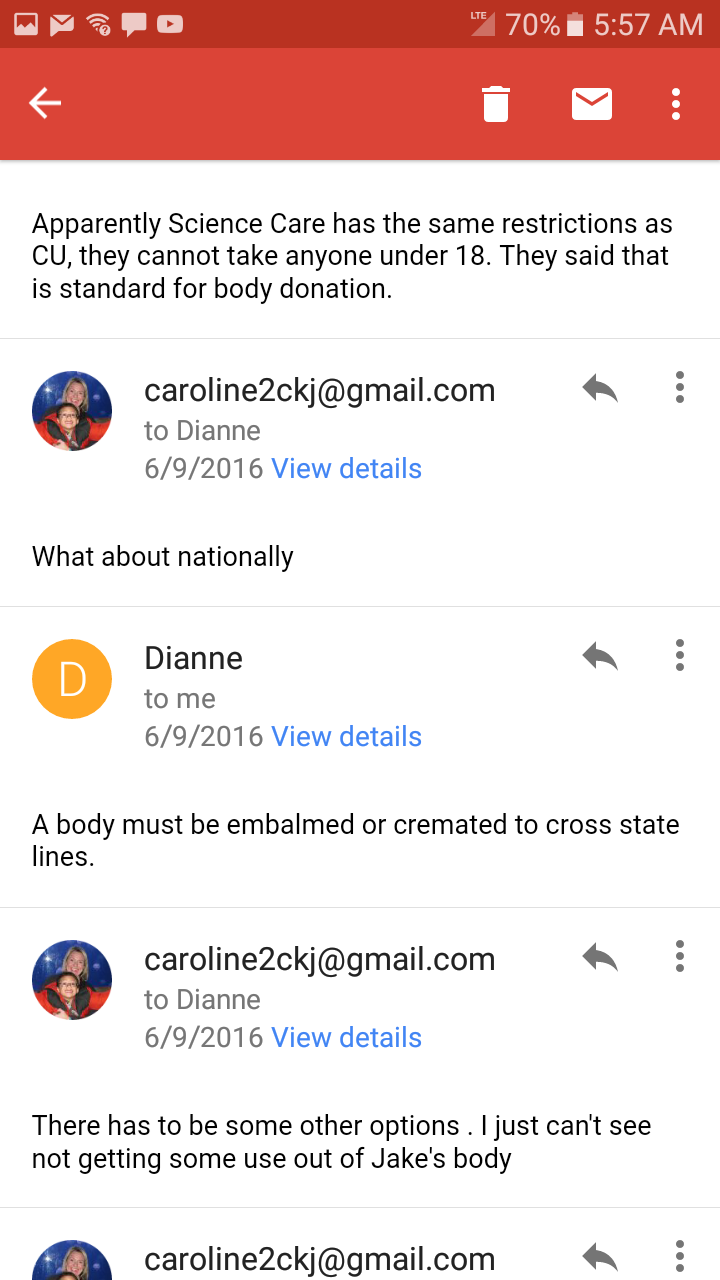Screen dimensions: 720x1280
Task: Go back to the inbox
Action: point(45,103)
